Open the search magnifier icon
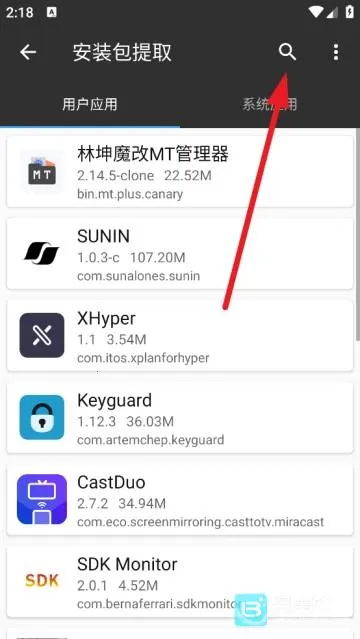 coord(287,53)
